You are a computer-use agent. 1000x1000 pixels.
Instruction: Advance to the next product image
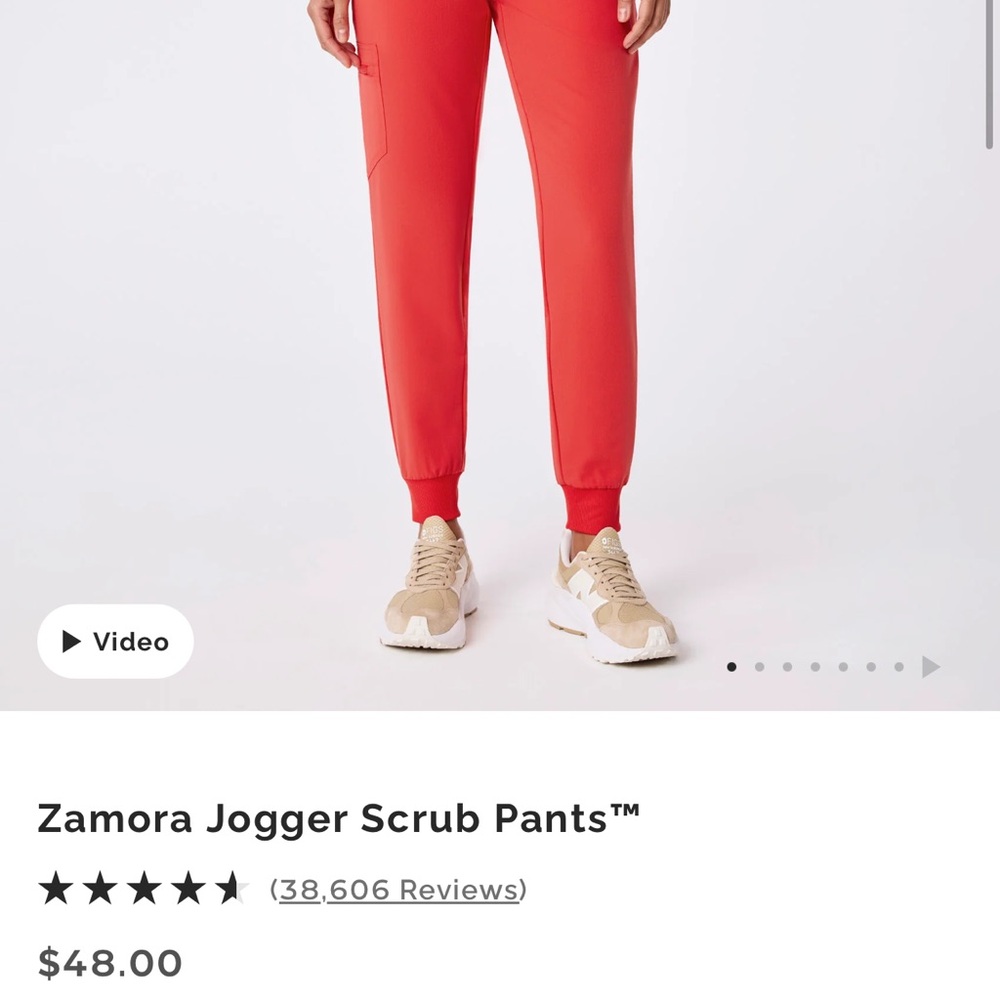[930, 667]
